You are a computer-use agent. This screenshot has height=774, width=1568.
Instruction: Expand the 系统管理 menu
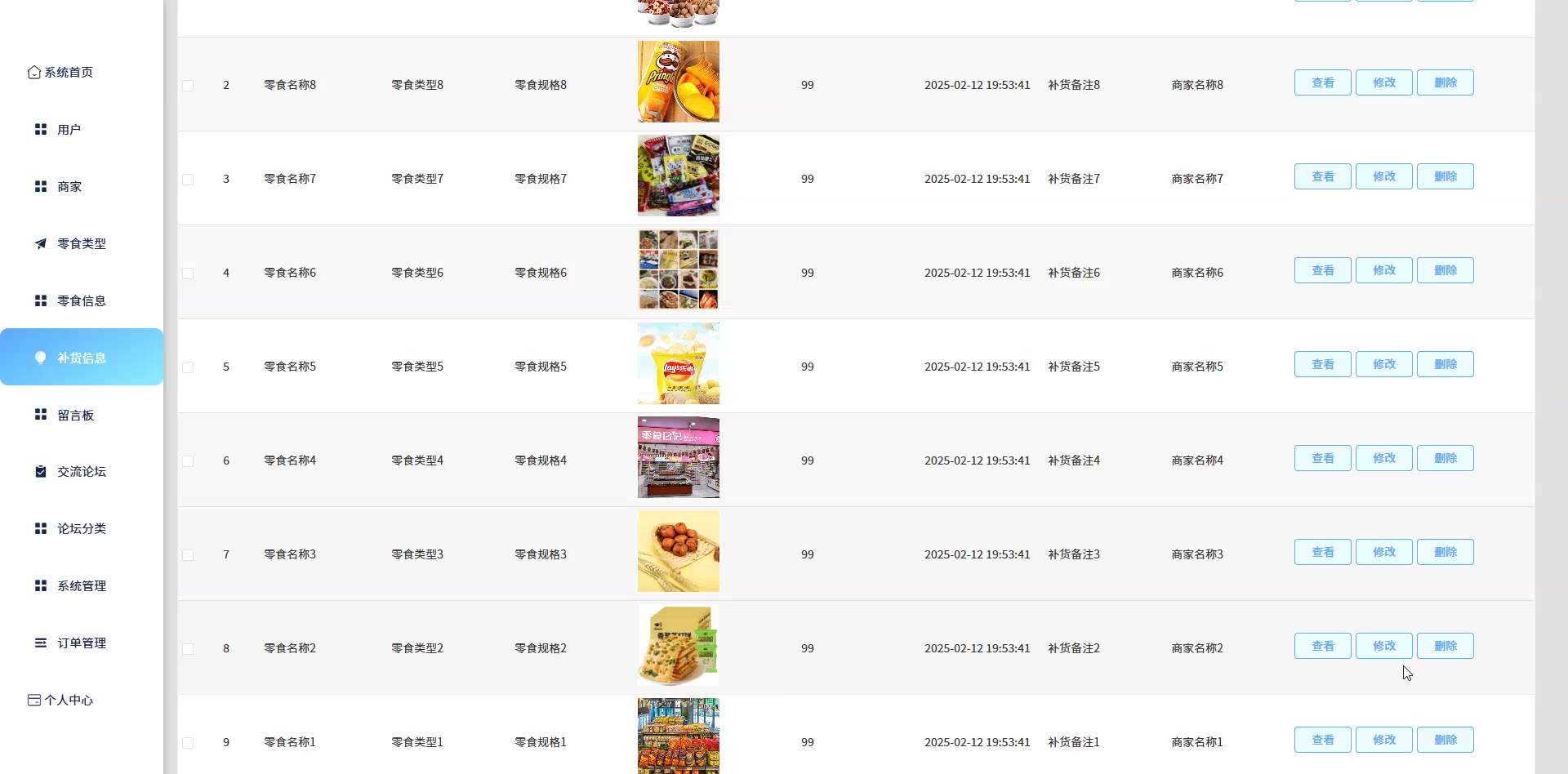[x=81, y=586]
